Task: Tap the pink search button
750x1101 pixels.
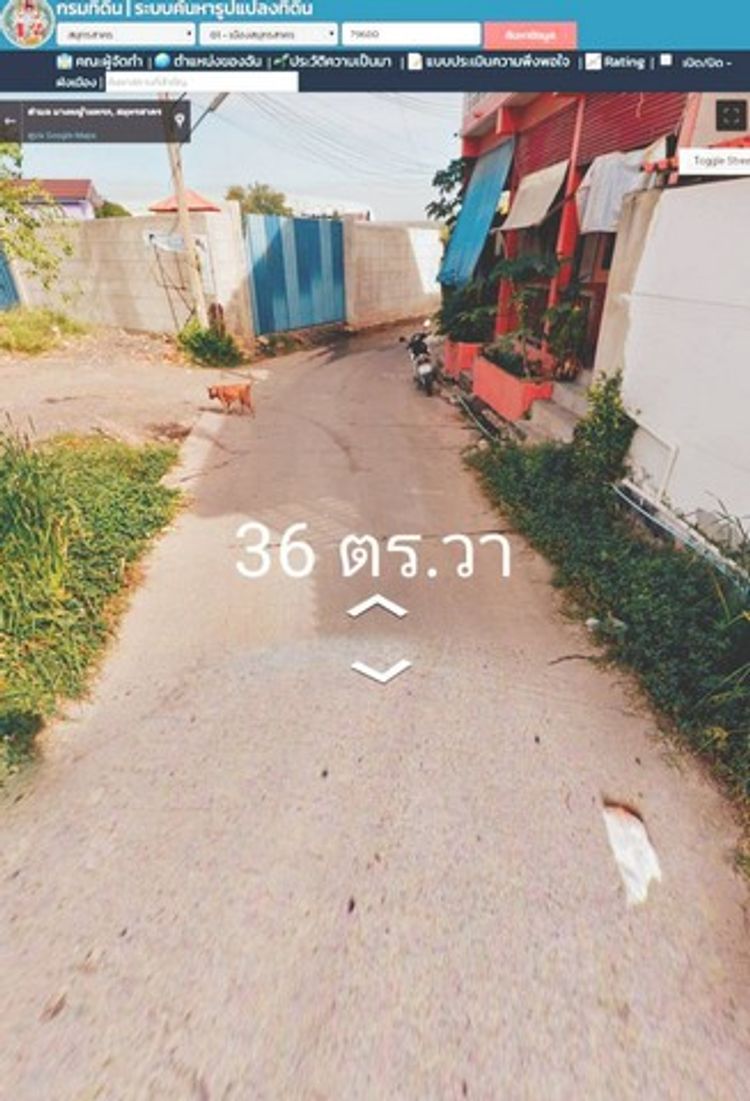Action: (530, 35)
